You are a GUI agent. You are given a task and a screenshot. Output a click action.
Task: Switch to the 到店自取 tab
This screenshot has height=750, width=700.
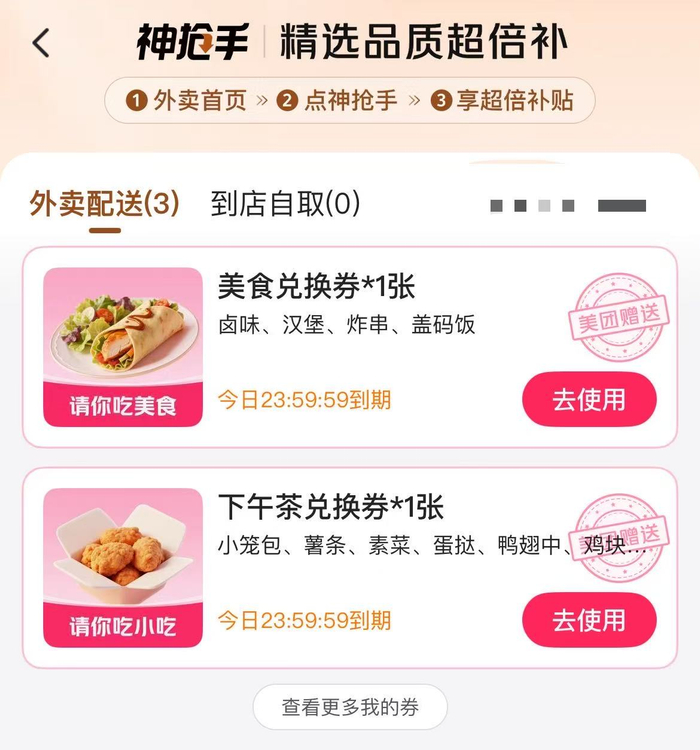pyautogui.click(x=285, y=204)
